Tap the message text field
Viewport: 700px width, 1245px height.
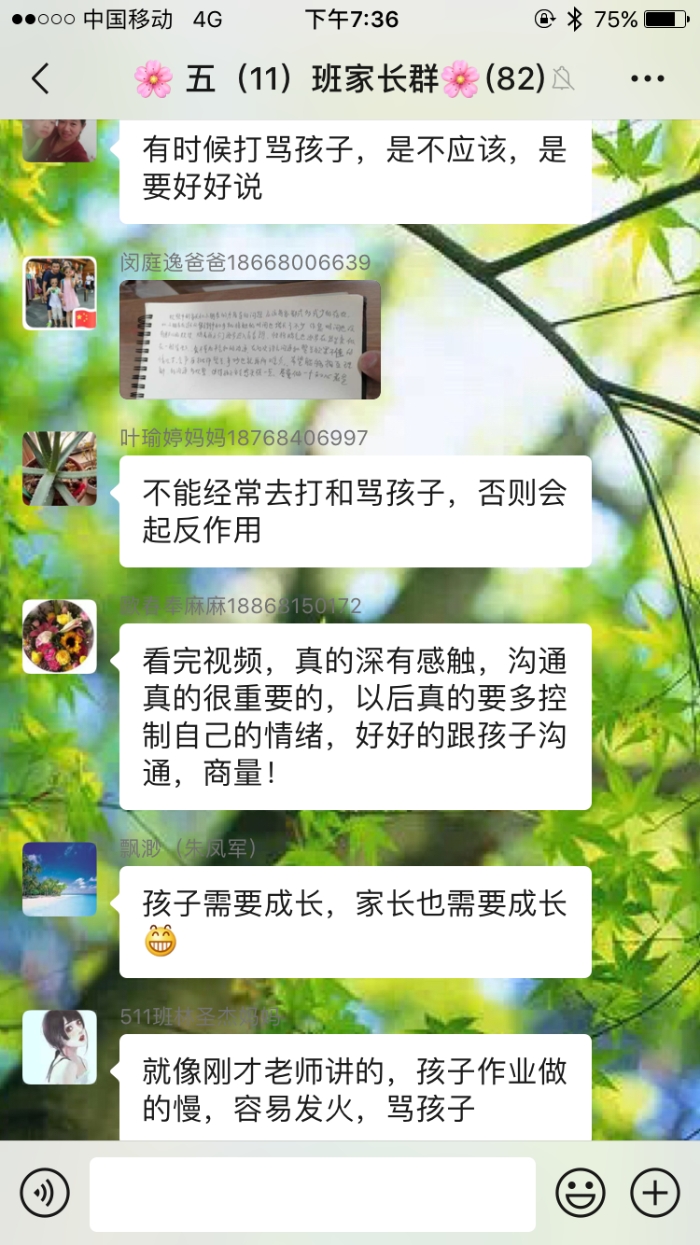312,1194
